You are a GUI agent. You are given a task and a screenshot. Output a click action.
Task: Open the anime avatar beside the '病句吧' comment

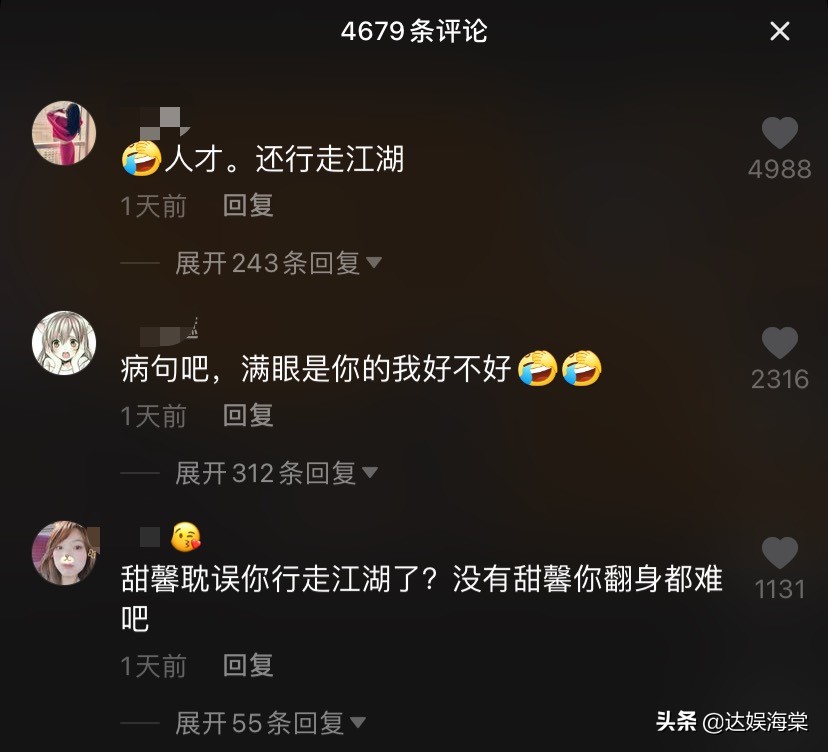(65, 343)
